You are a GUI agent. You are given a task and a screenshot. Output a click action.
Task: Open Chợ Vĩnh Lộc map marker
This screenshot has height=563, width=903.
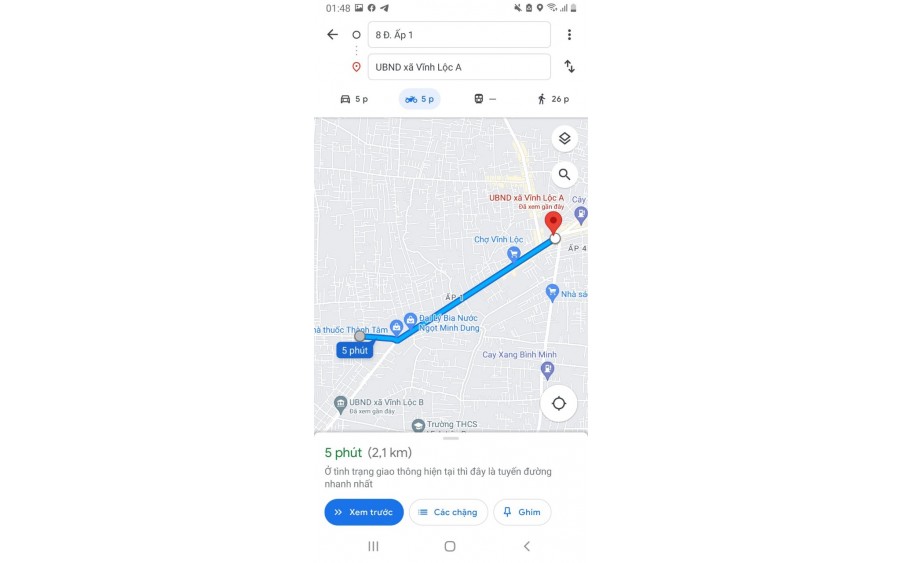[x=513, y=254]
